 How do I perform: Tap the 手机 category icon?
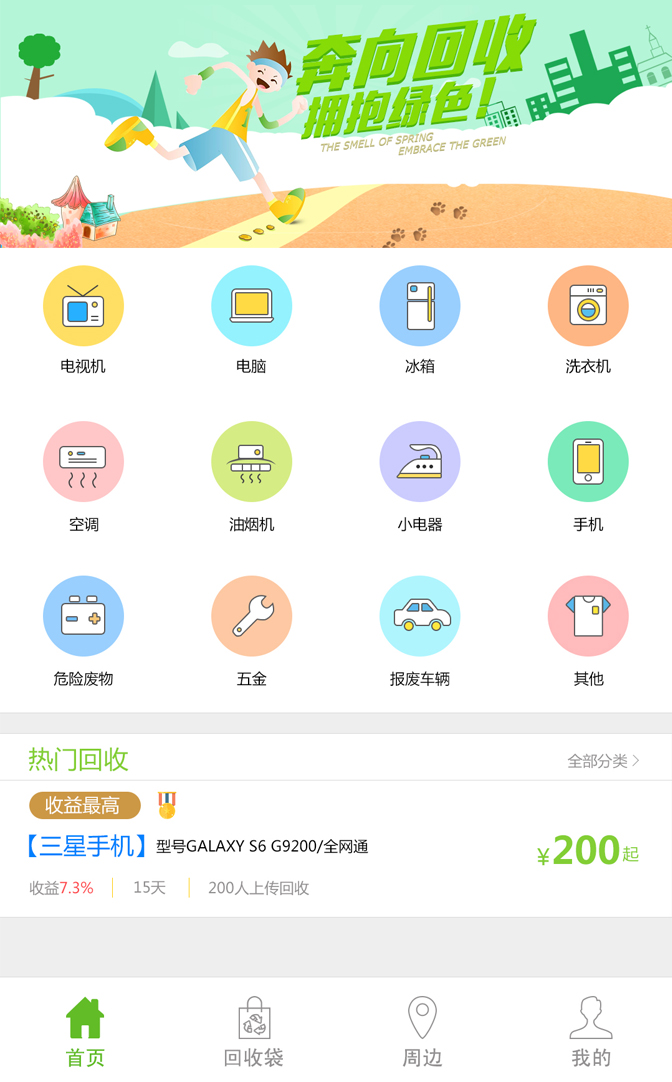(587, 462)
